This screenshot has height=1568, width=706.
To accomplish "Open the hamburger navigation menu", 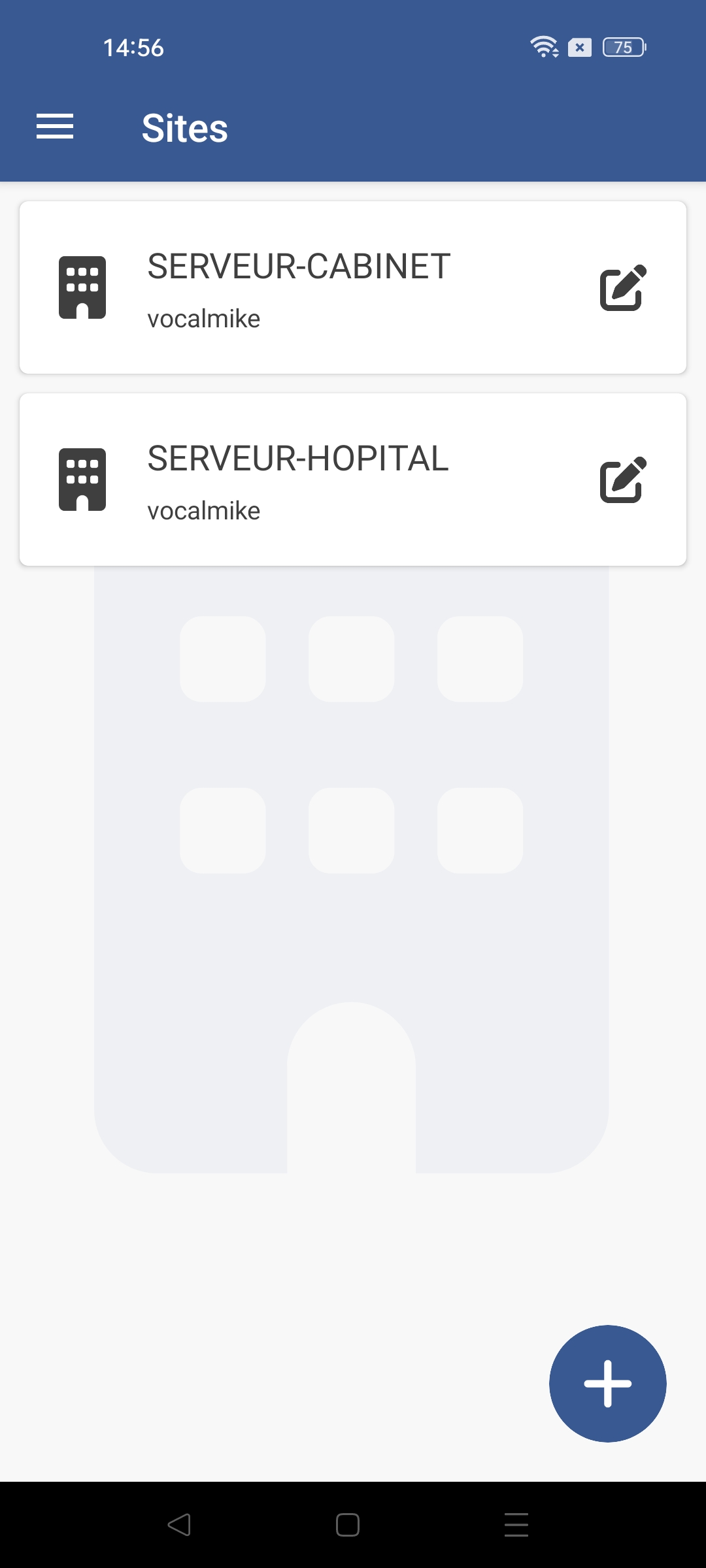I will pos(55,126).
